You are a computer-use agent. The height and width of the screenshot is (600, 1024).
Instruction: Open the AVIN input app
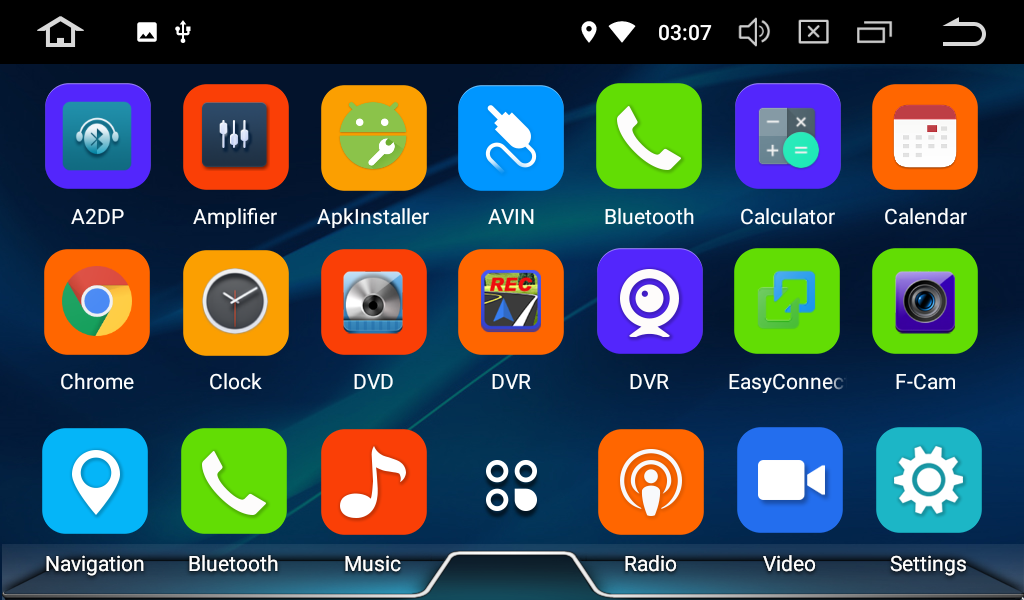click(x=511, y=137)
